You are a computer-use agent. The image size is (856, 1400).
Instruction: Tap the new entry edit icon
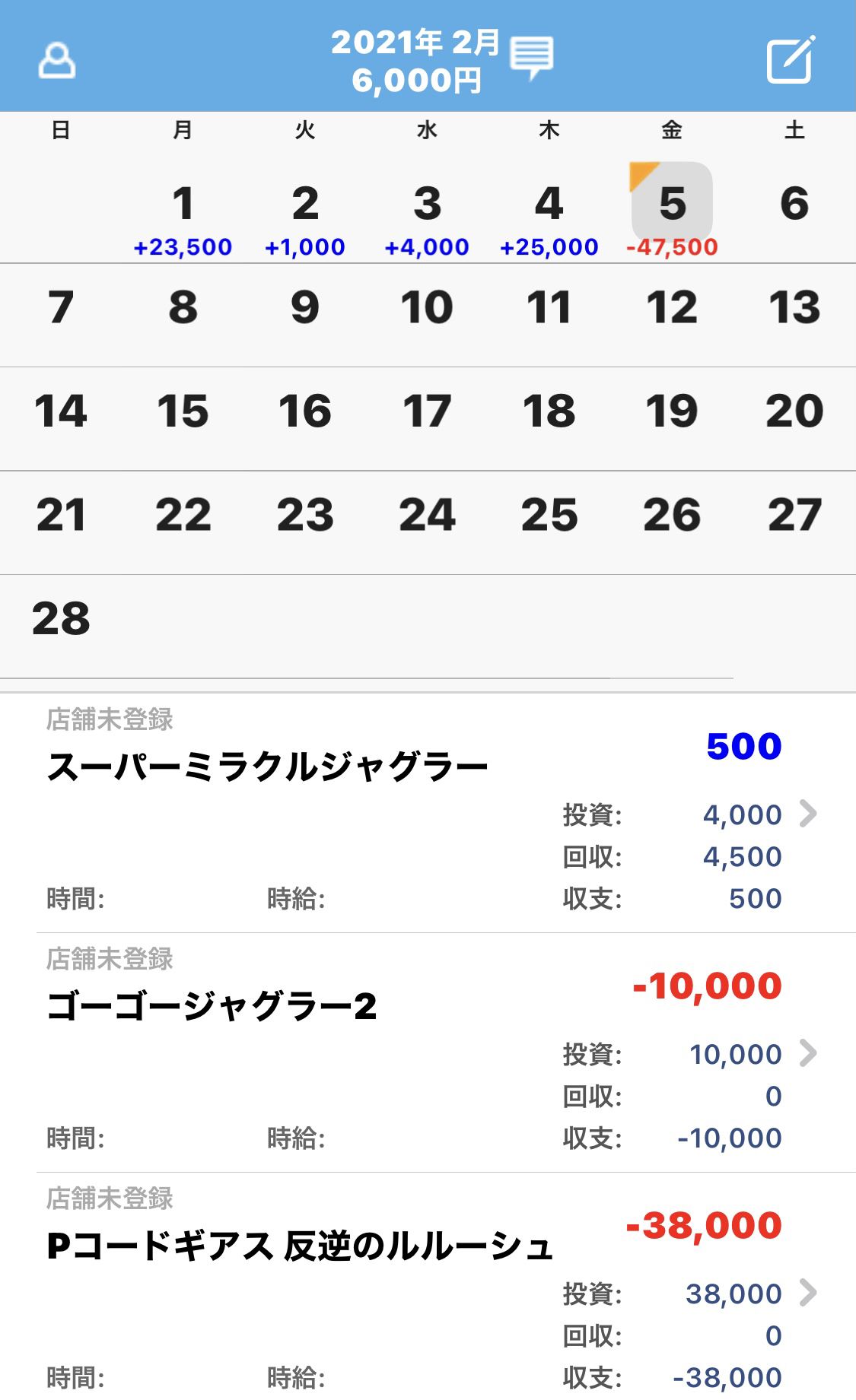click(791, 59)
